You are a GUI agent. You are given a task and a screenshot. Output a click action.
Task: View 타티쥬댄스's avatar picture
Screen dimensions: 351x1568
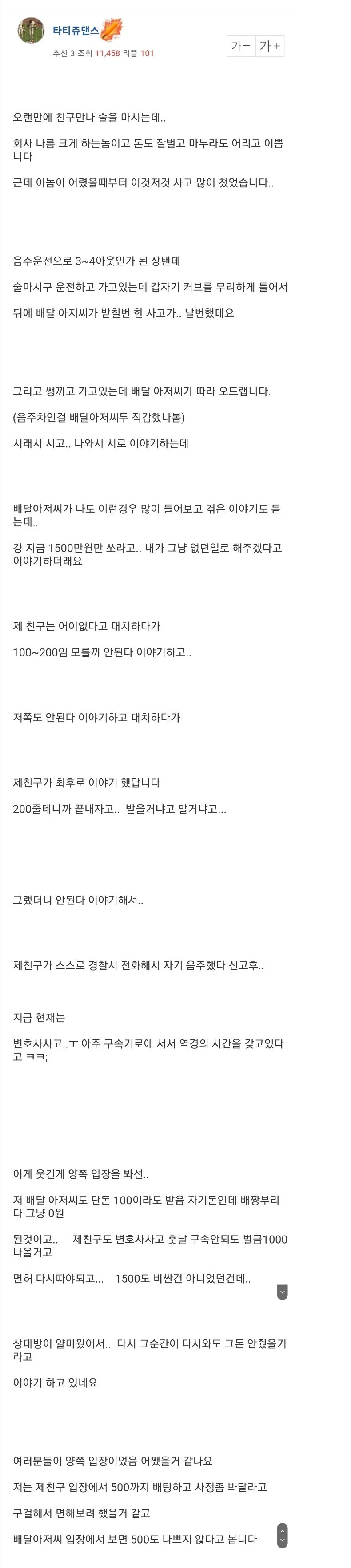(31, 31)
